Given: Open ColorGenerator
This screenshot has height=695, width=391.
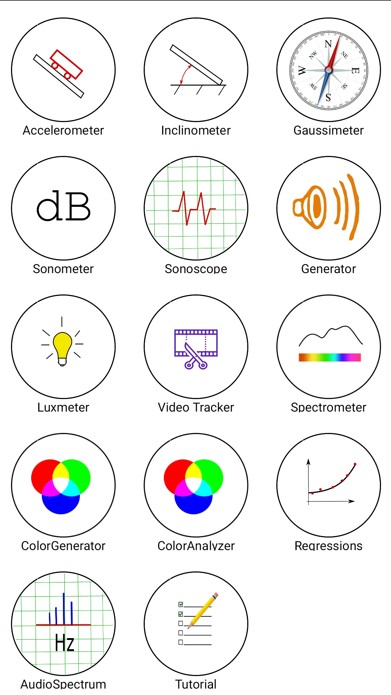Looking at the screenshot, I should point(63,484).
